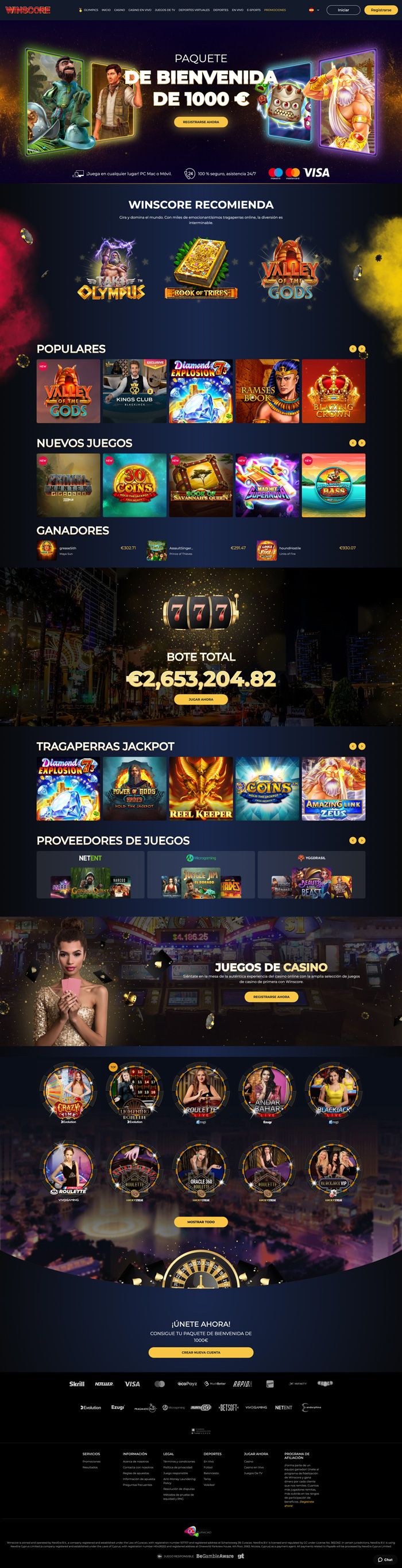Tap Jugar Ahora under Bote Total
Screen dimensions: 402x1568
(x=200, y=699)
